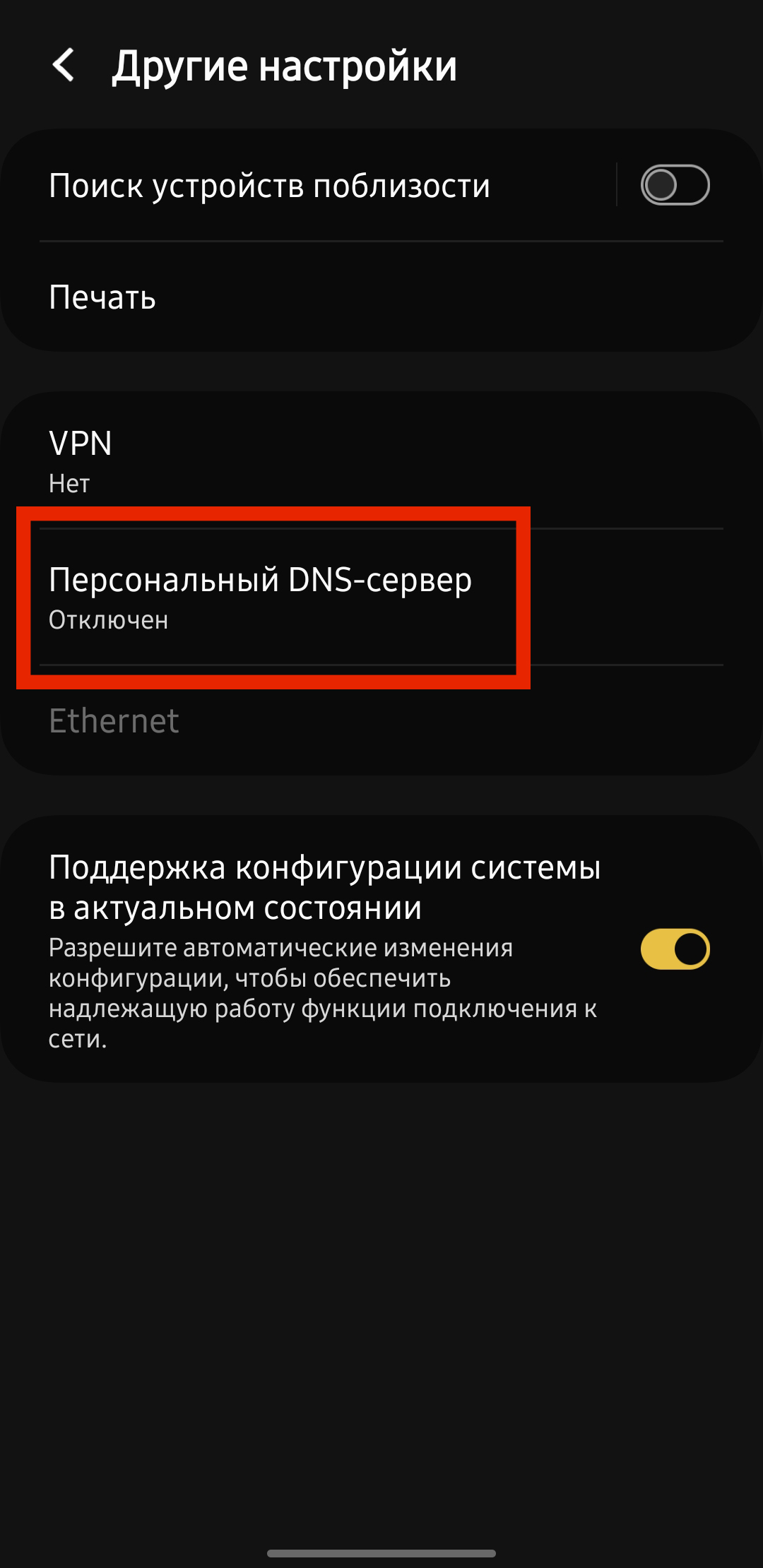
Task: Open Персональный DNS-сервер option
Action: tap(283, 598)
